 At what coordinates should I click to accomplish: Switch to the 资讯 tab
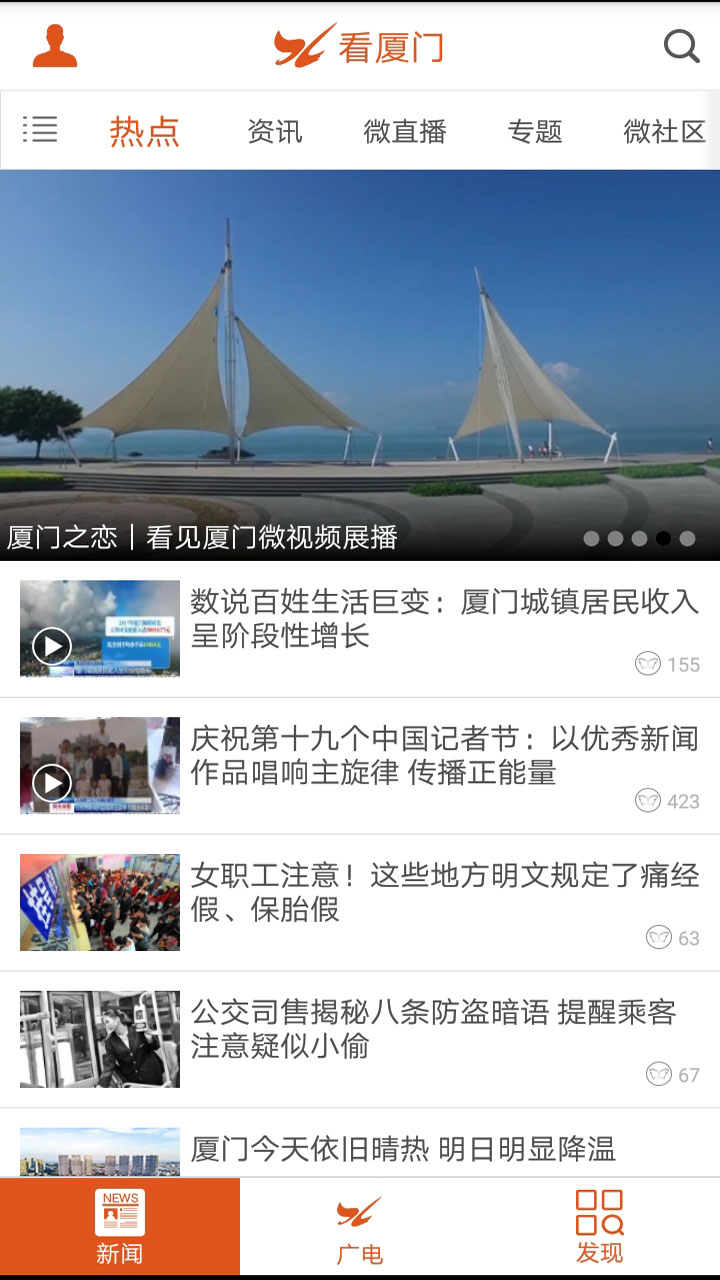(x=275, y=131)
